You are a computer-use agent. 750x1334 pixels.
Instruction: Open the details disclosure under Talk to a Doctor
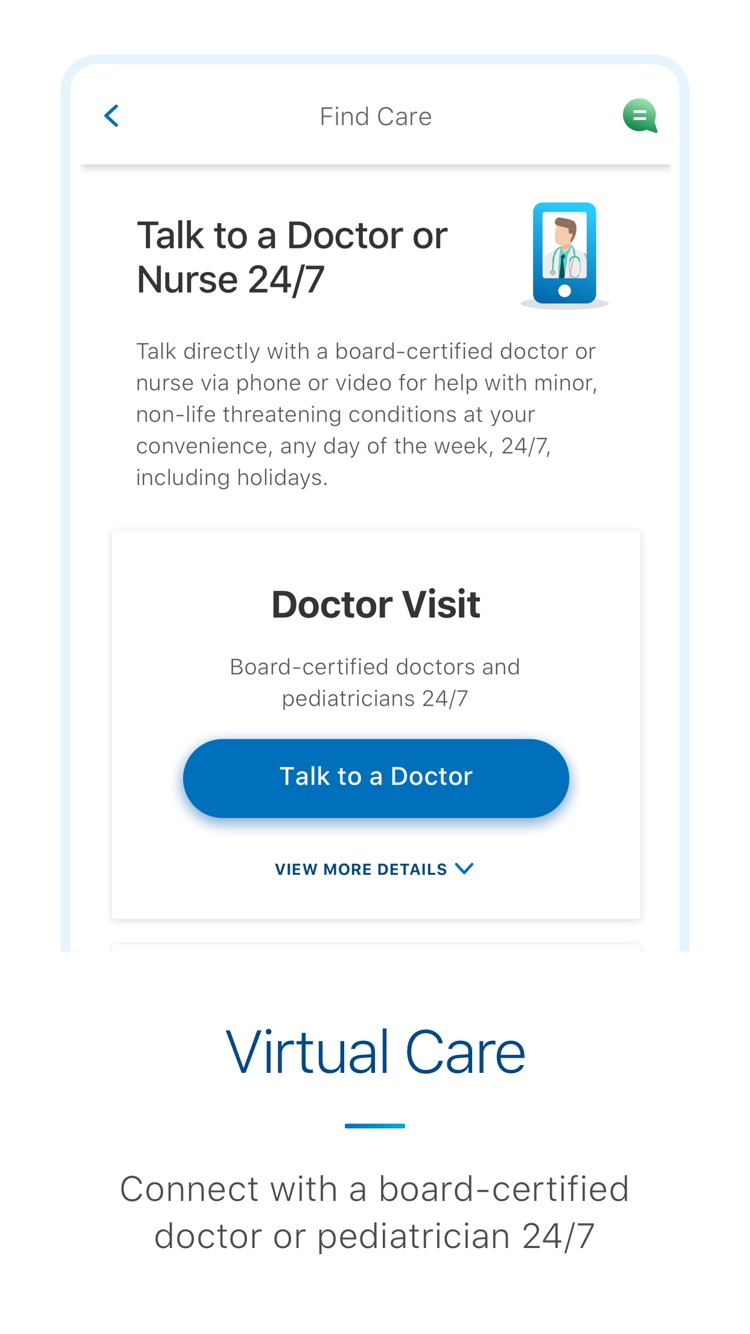375,869
